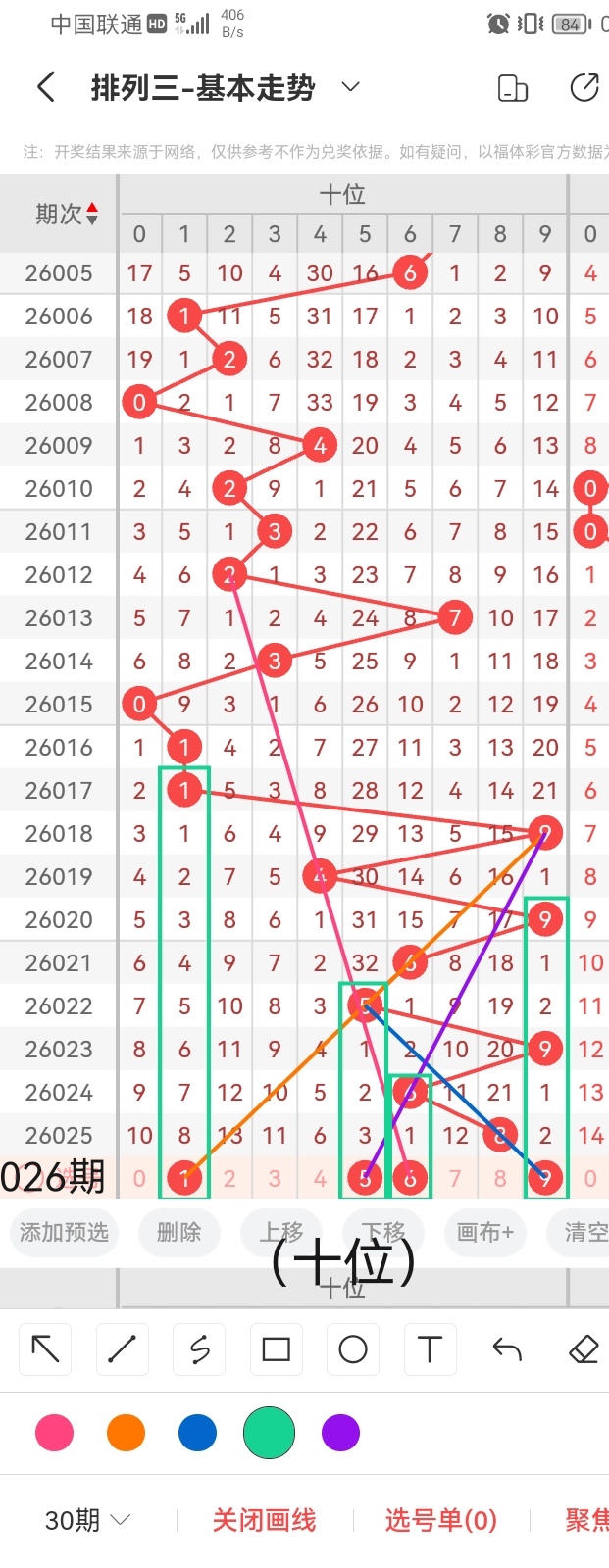
Task: Tap the 删除 button
Action: [x=178, y=1232]
